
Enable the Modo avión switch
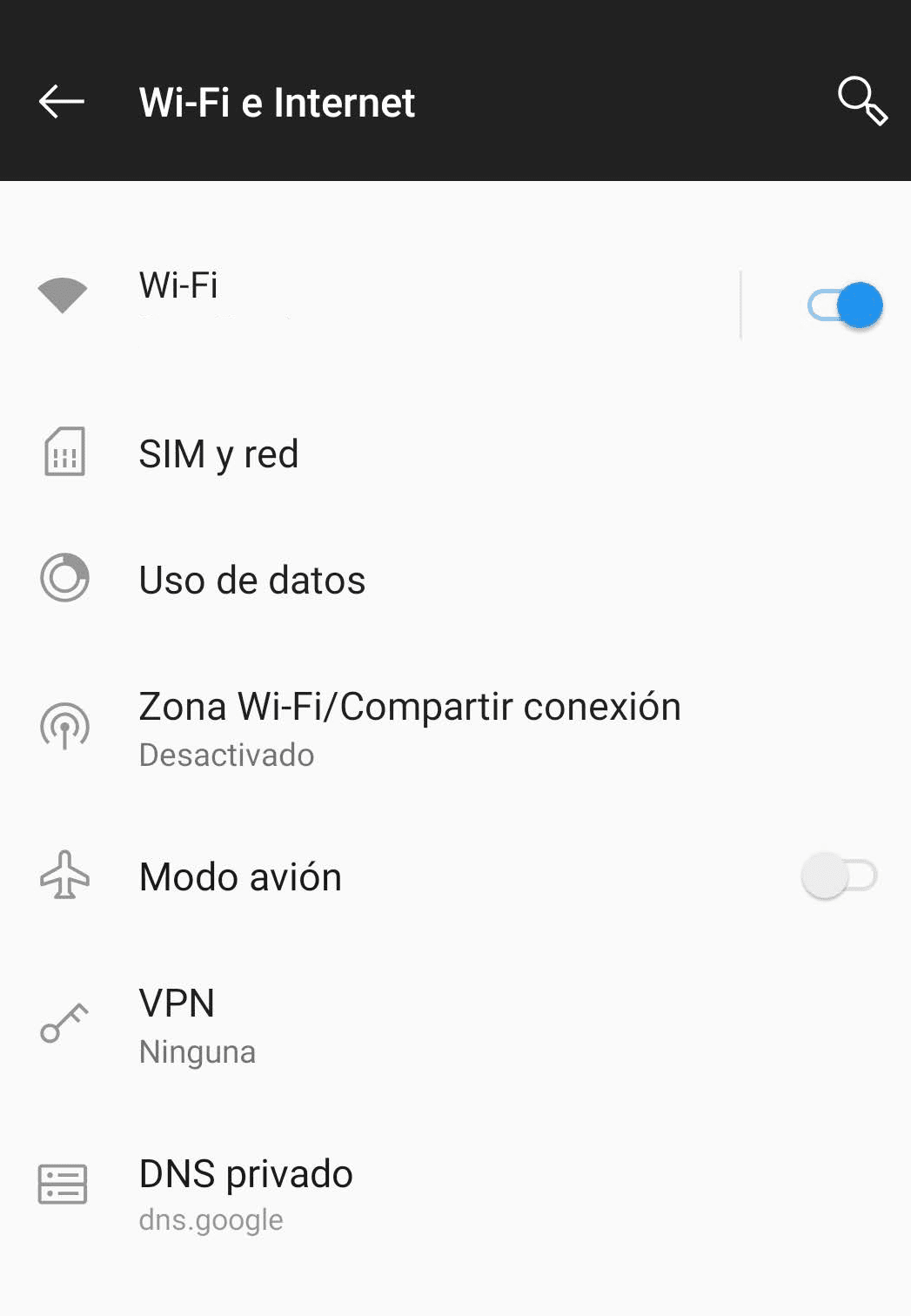pos(839,876)
